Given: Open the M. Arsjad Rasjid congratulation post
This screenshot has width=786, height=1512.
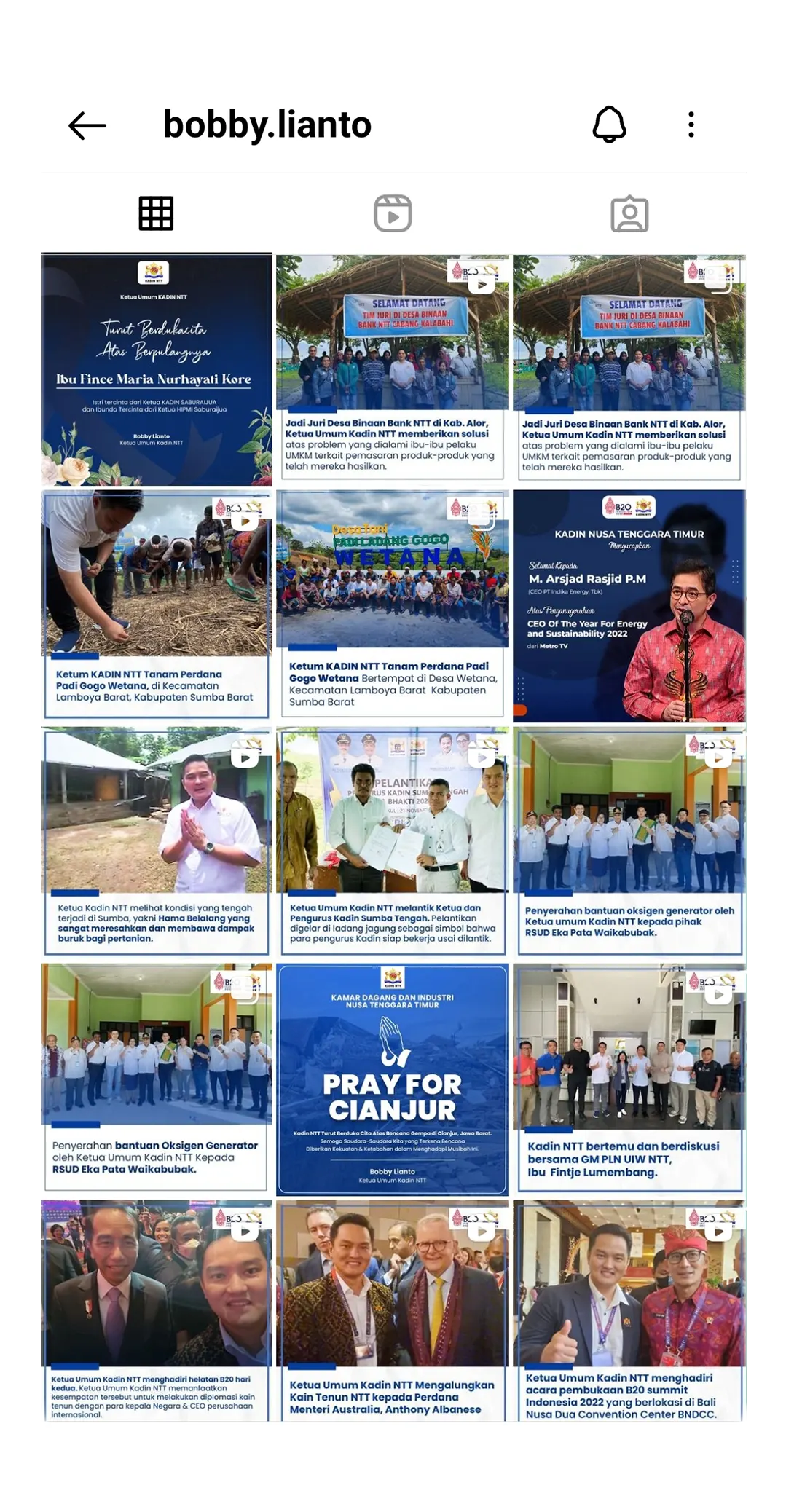Looking at the screenshot, I should click(x=629, y=605).
